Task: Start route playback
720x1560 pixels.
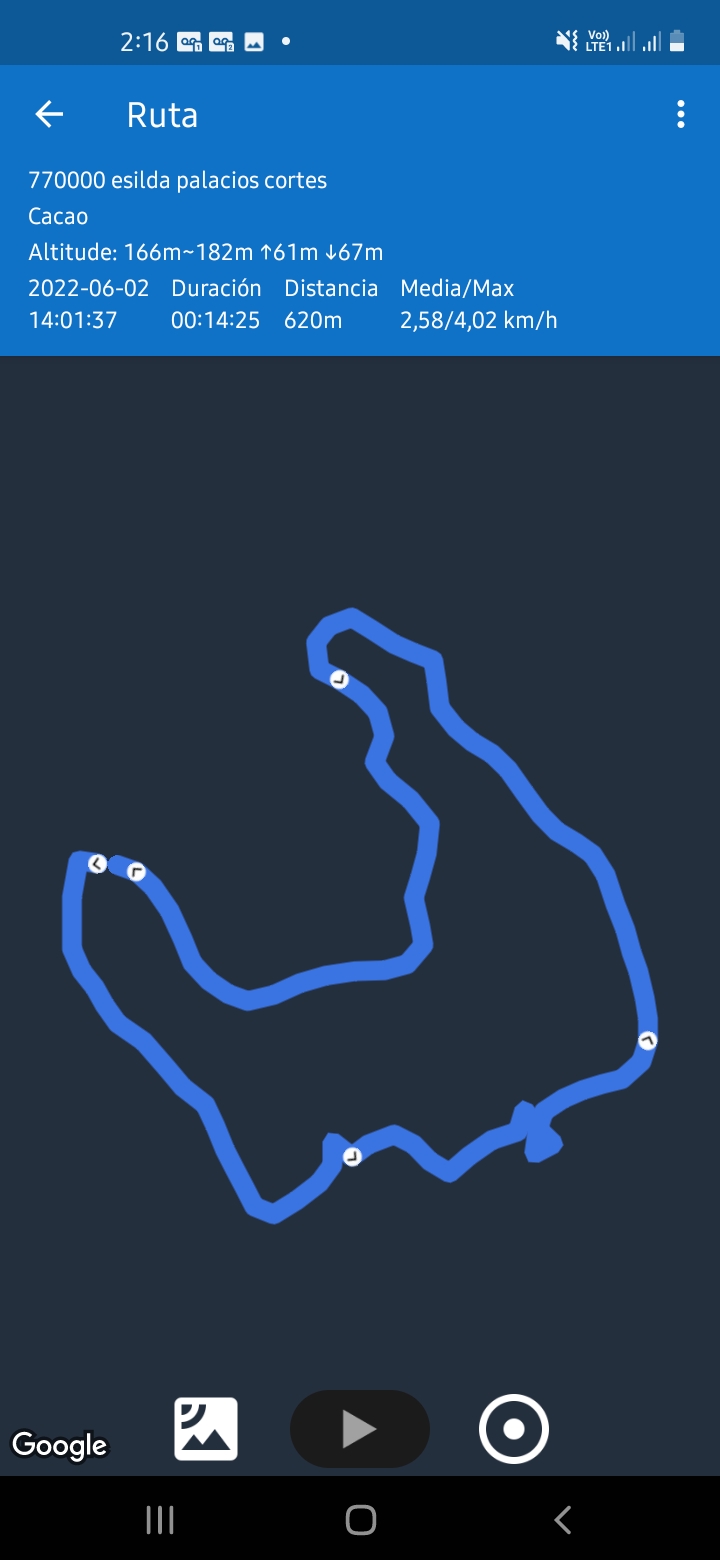Action: pyautogui.click(x=359, y=1429)
